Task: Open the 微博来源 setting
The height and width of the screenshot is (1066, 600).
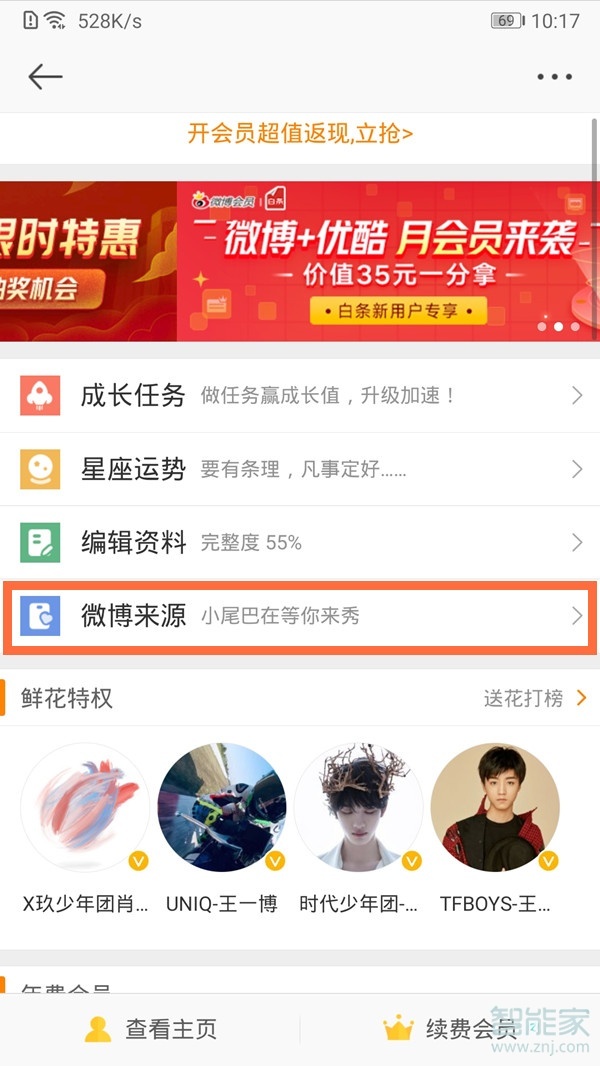Action: click(x=300, y=616)
